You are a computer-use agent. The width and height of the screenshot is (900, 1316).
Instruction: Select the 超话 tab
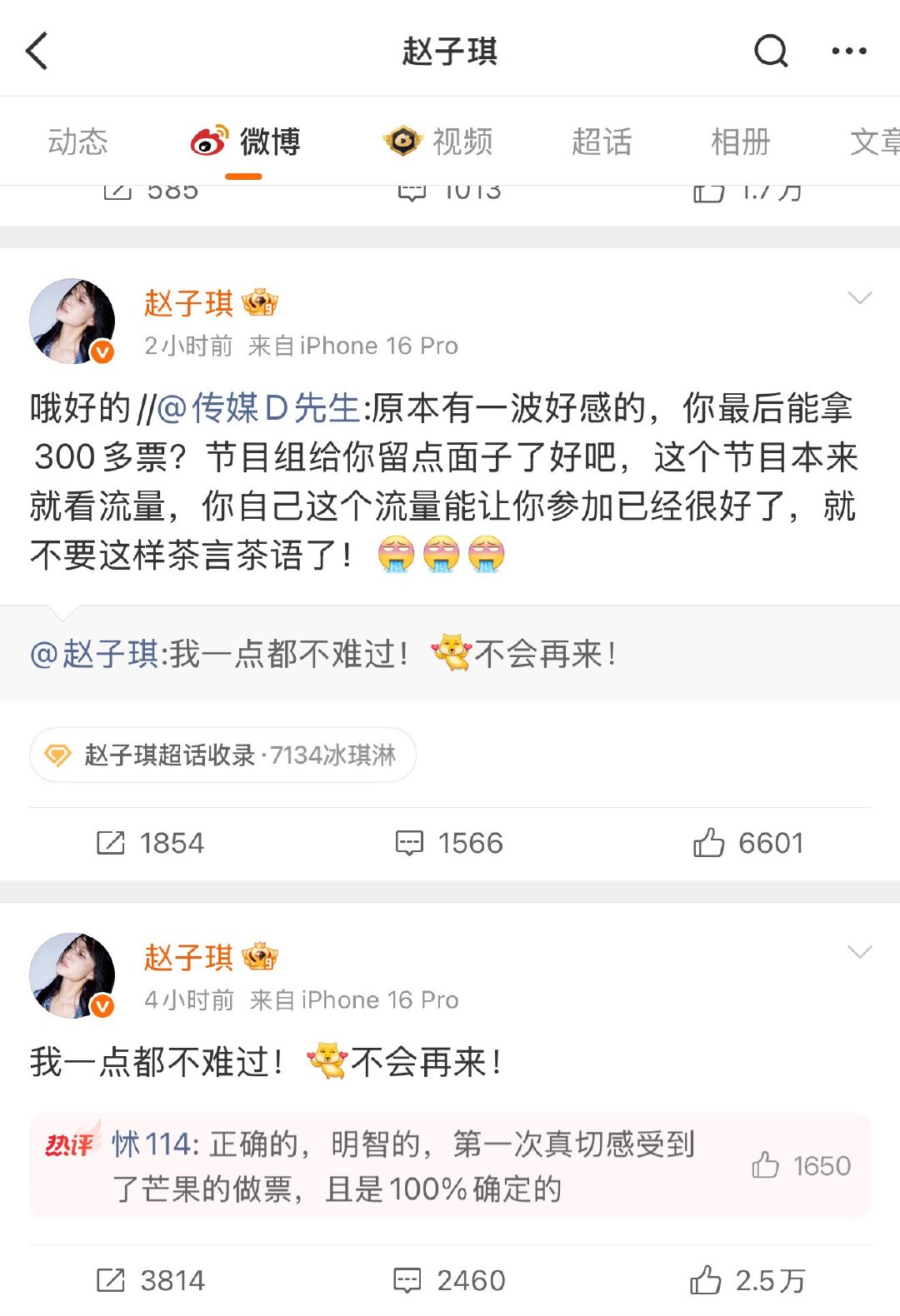602,140
